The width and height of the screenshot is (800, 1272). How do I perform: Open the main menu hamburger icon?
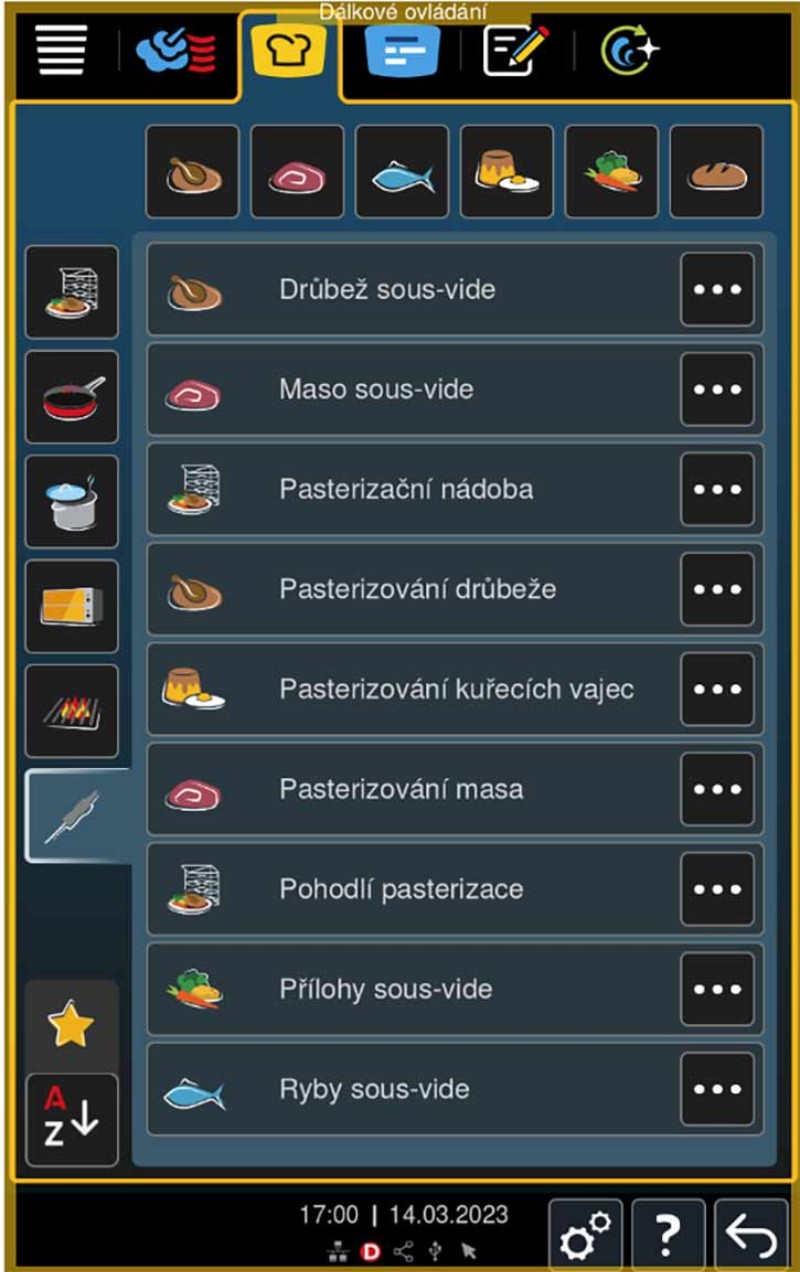click(62, 49)
